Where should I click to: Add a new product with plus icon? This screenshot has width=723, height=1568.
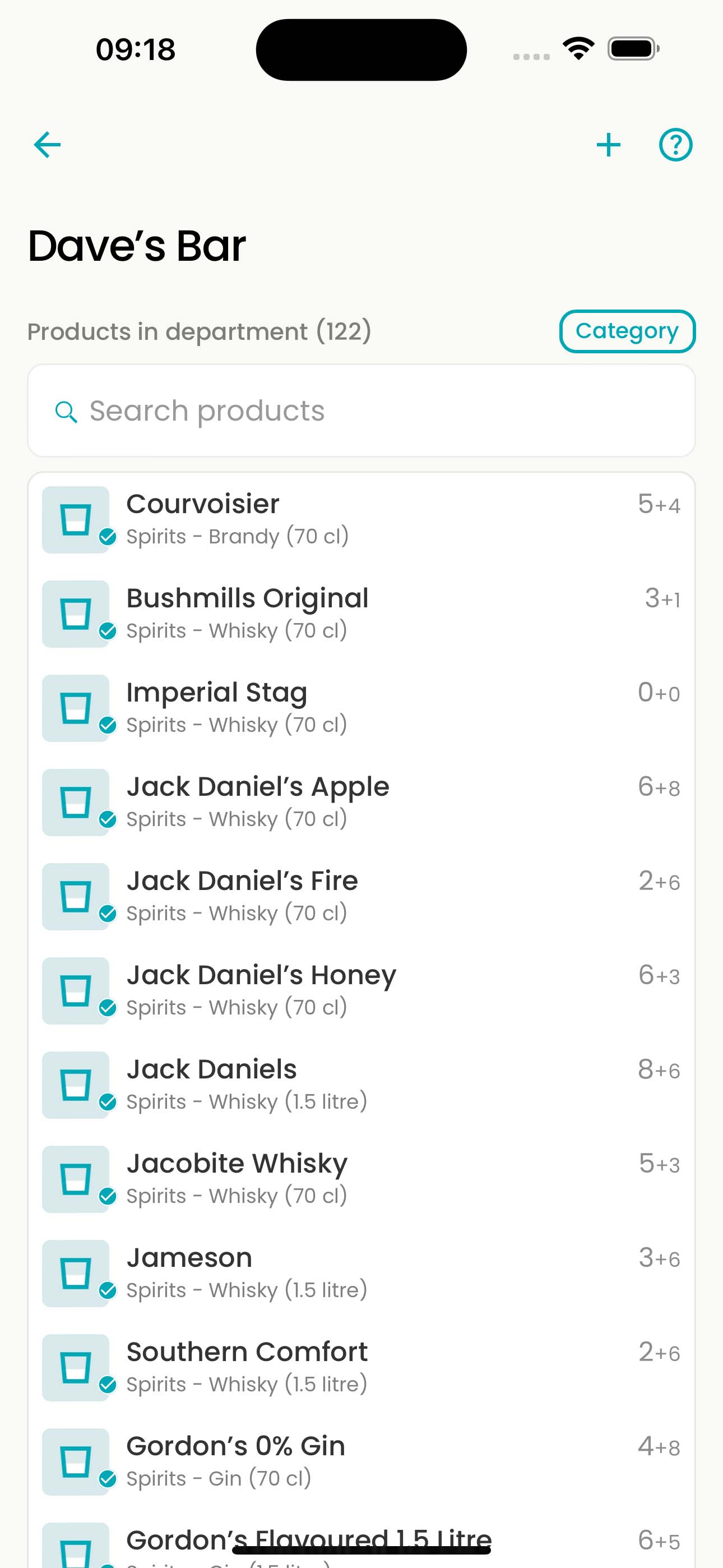(608, 145)
